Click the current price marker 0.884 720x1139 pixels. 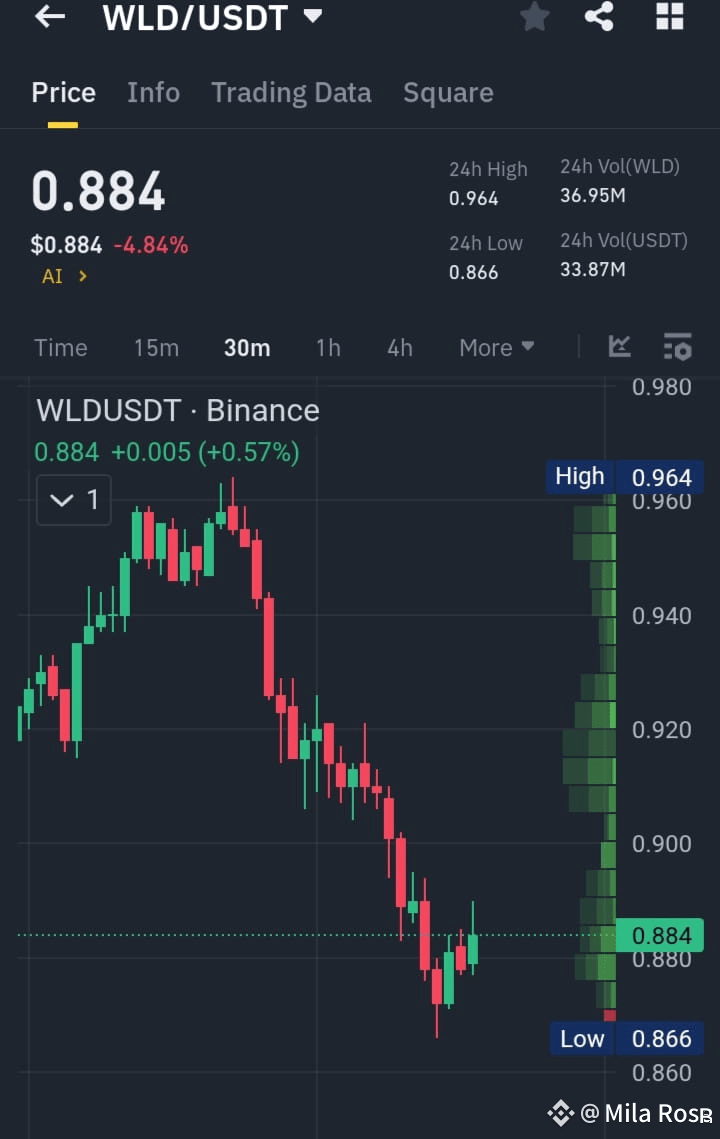click(660, 935)
